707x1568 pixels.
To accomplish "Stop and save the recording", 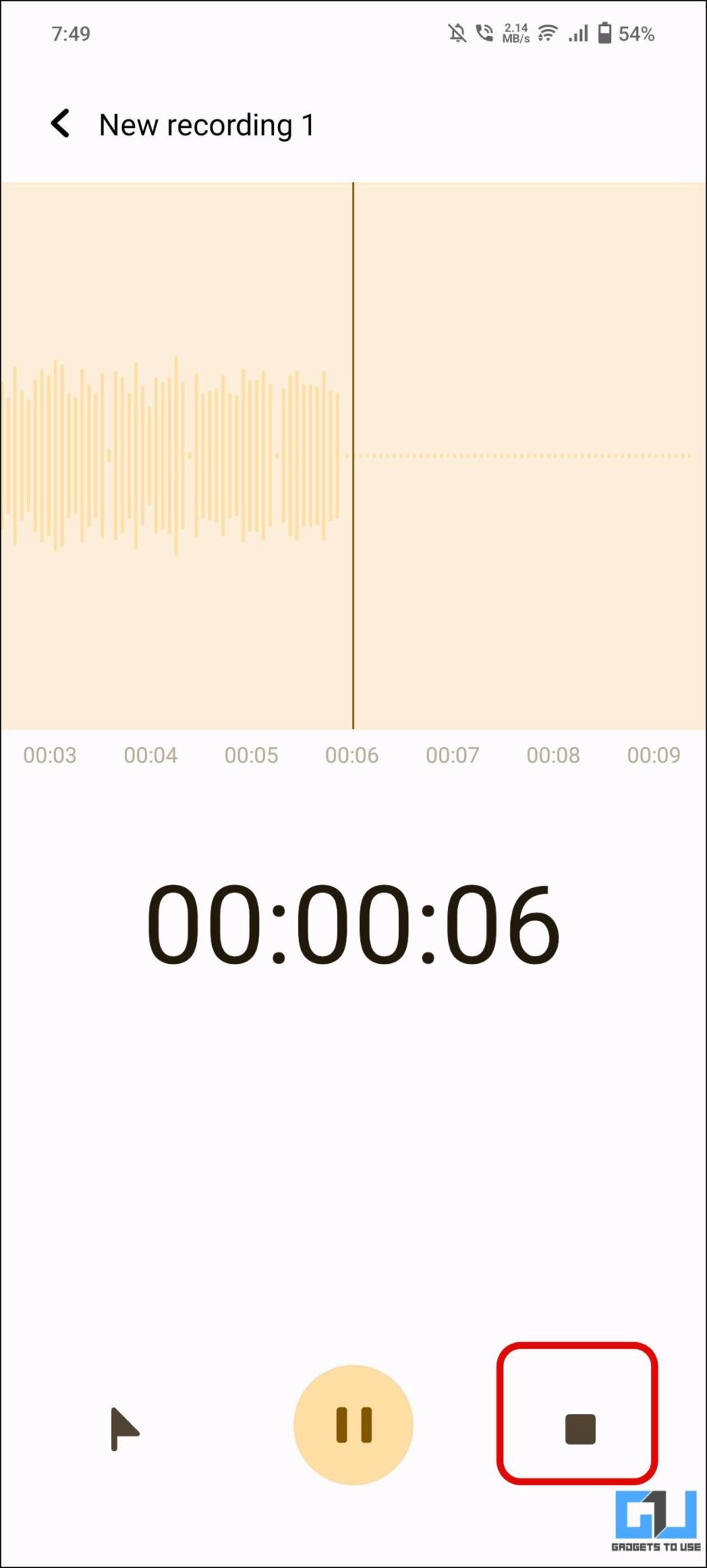I will coord(579,1428).
